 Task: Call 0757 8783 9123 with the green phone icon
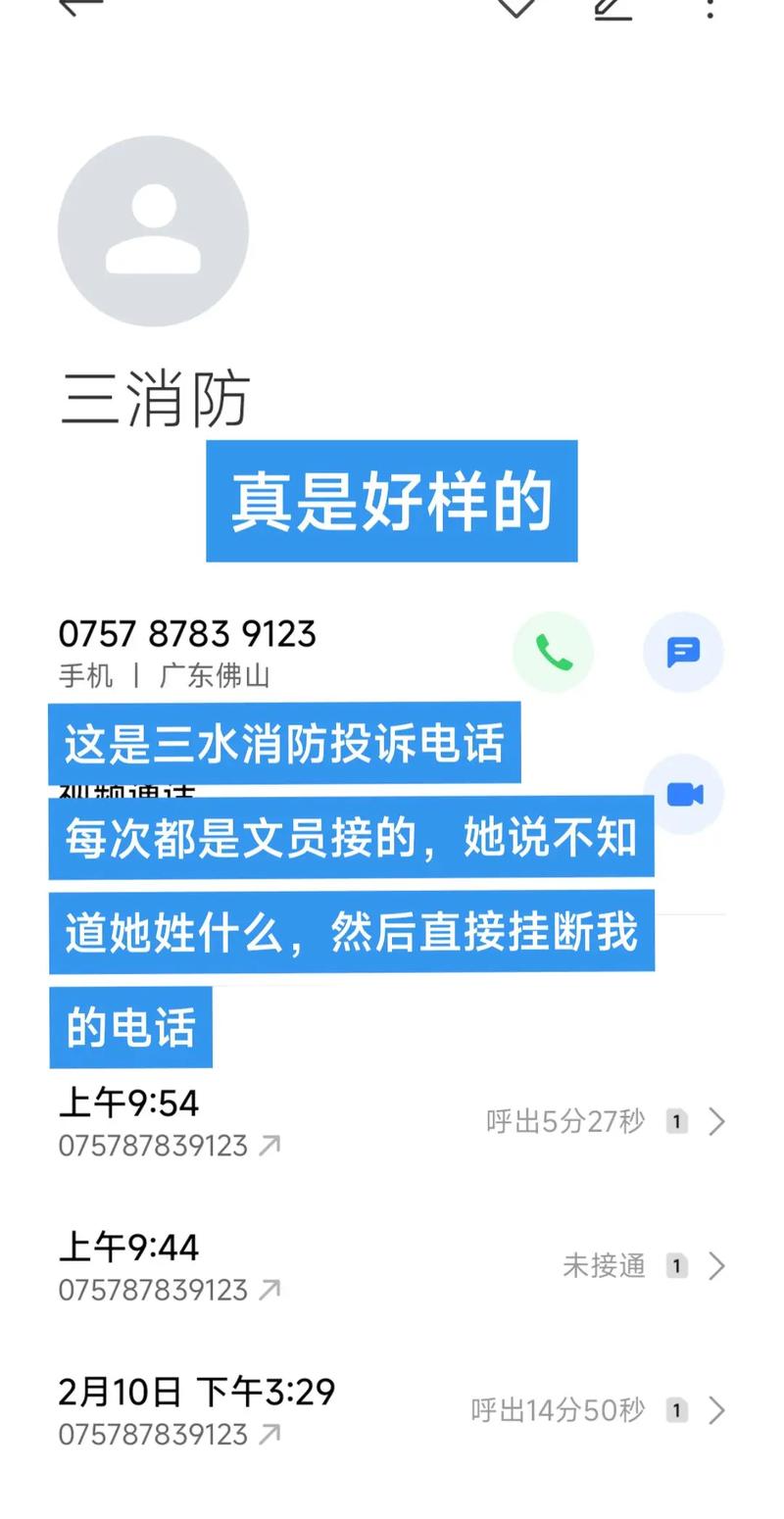point(553,652)
